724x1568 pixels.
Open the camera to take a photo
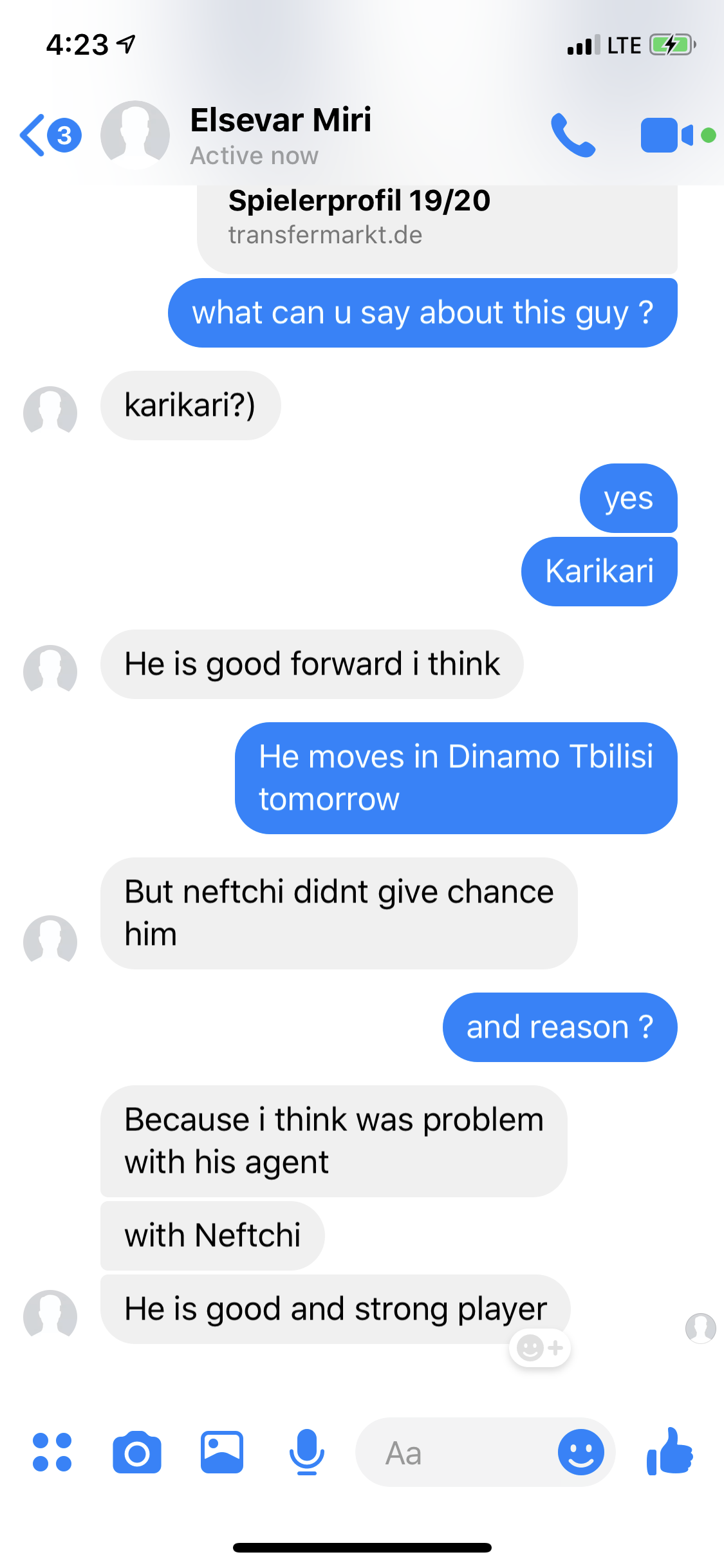pyautogui.click(x=137, y=1452)
